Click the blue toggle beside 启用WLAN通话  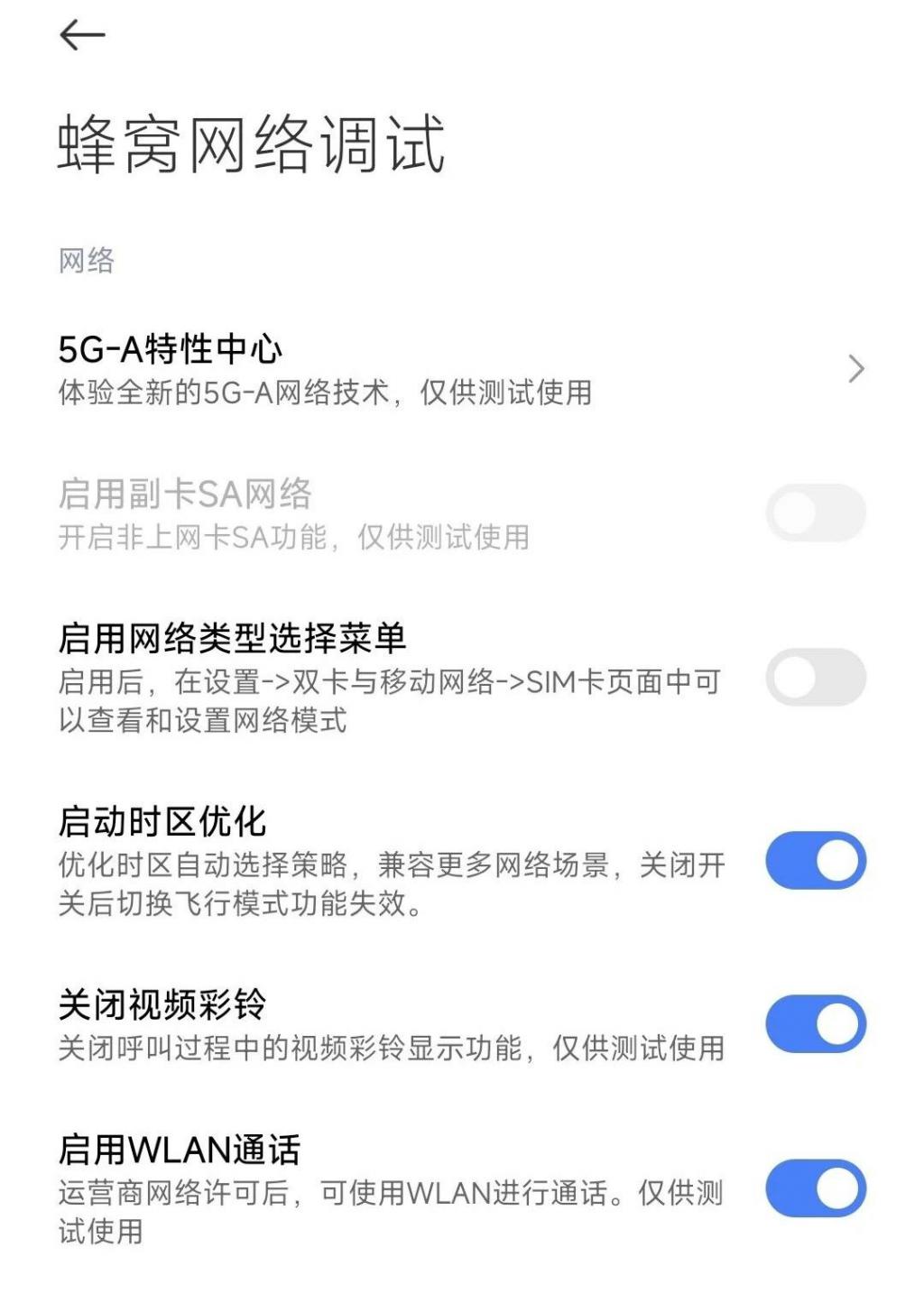(815, 1189)
